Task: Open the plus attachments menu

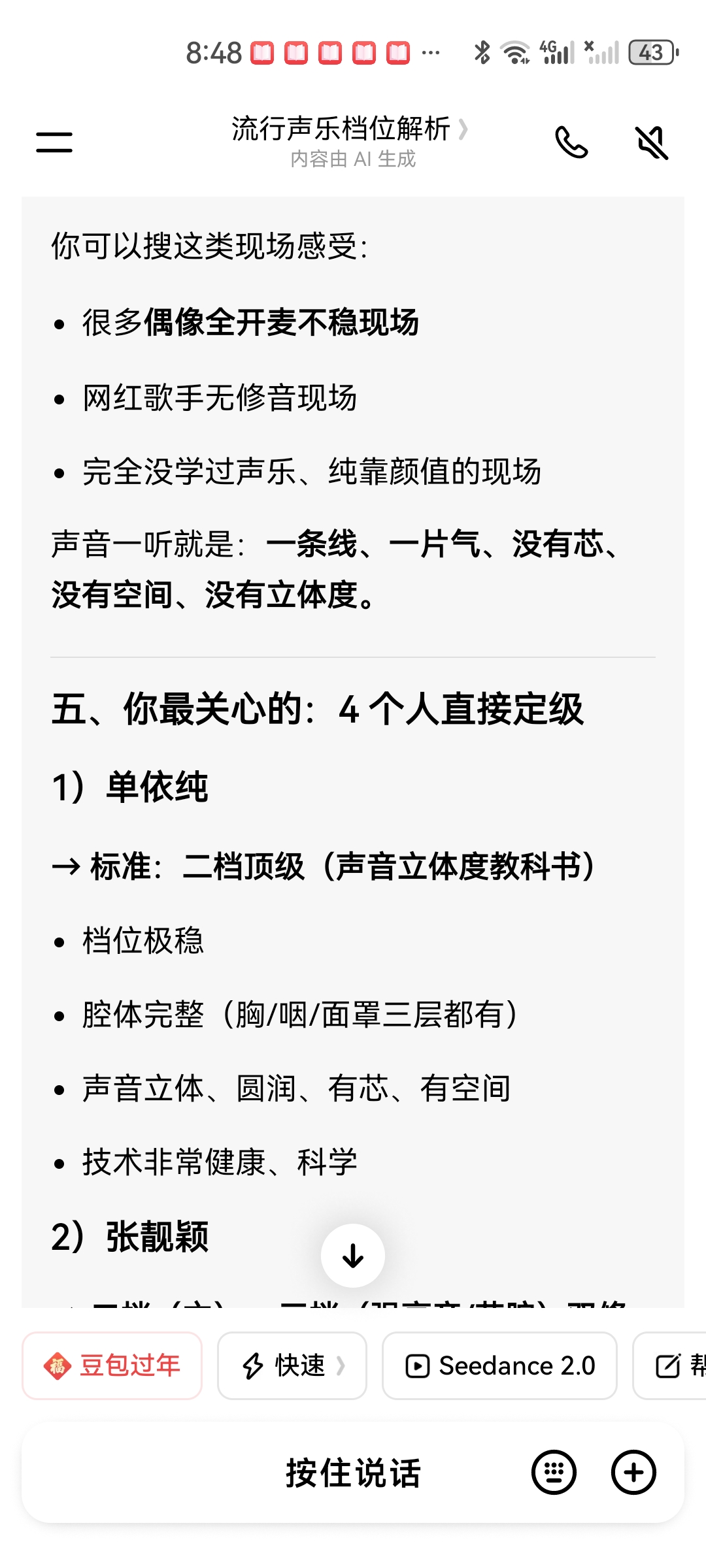Action: [x=633, y=1473]
